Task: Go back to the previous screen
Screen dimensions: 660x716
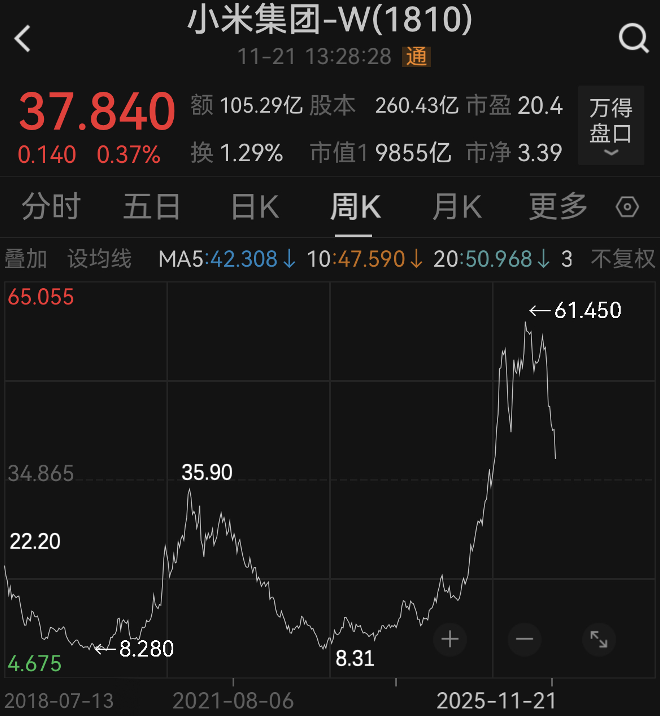Action: pyautogui.click(x=24, y=39)
